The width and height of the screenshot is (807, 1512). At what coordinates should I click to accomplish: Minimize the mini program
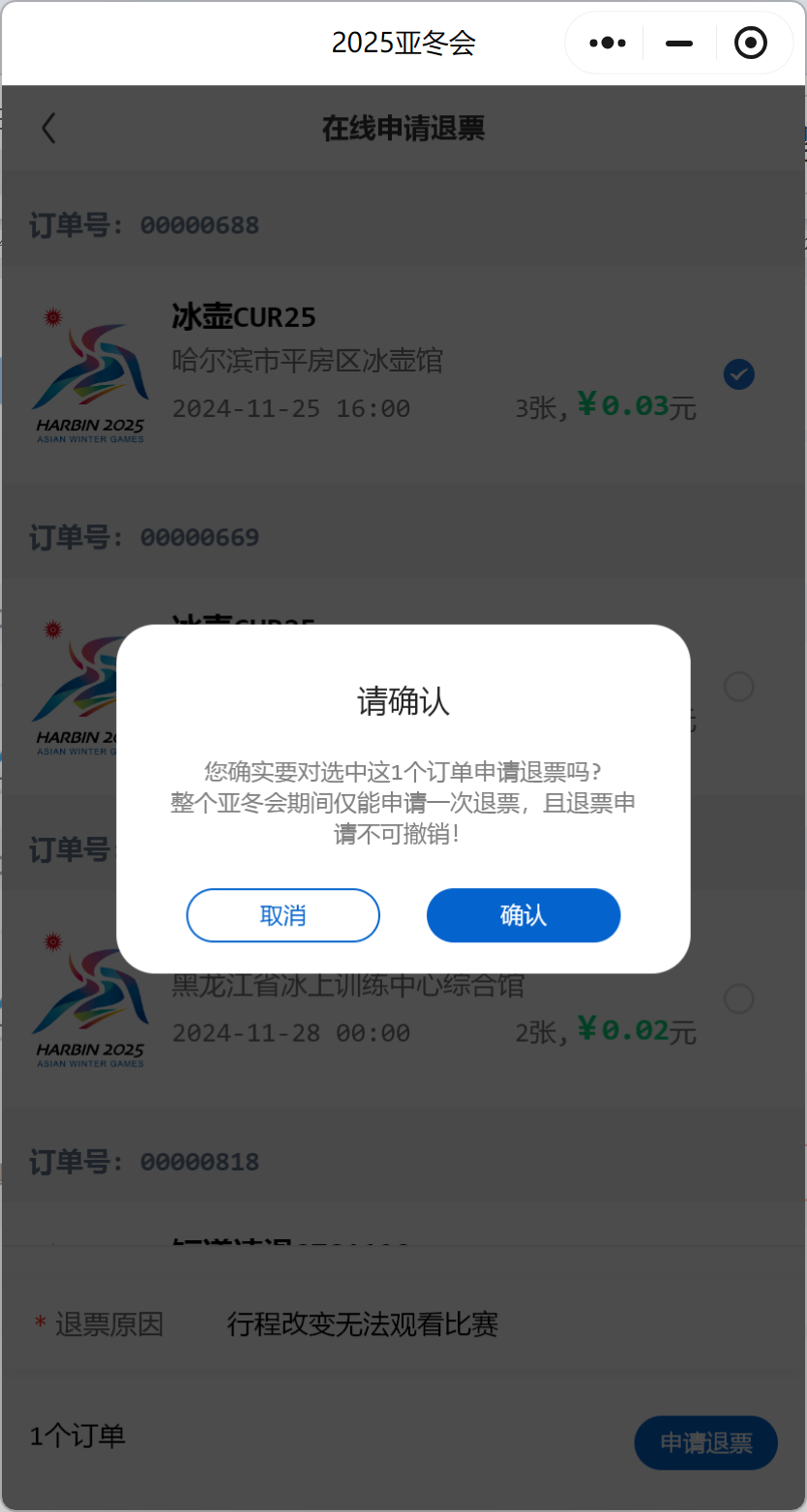pyautogui.click(x=679, y=43)
